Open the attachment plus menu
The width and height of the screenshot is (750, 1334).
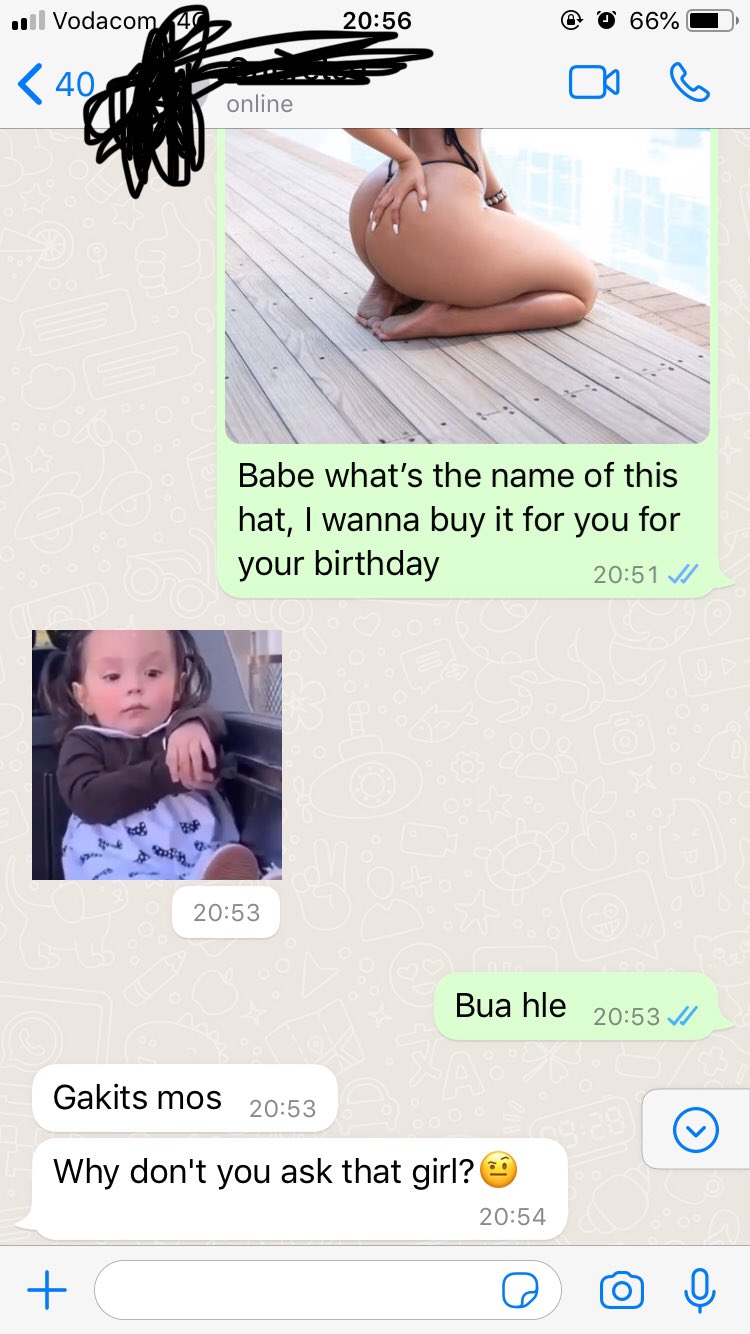(x=47, y=1291)
